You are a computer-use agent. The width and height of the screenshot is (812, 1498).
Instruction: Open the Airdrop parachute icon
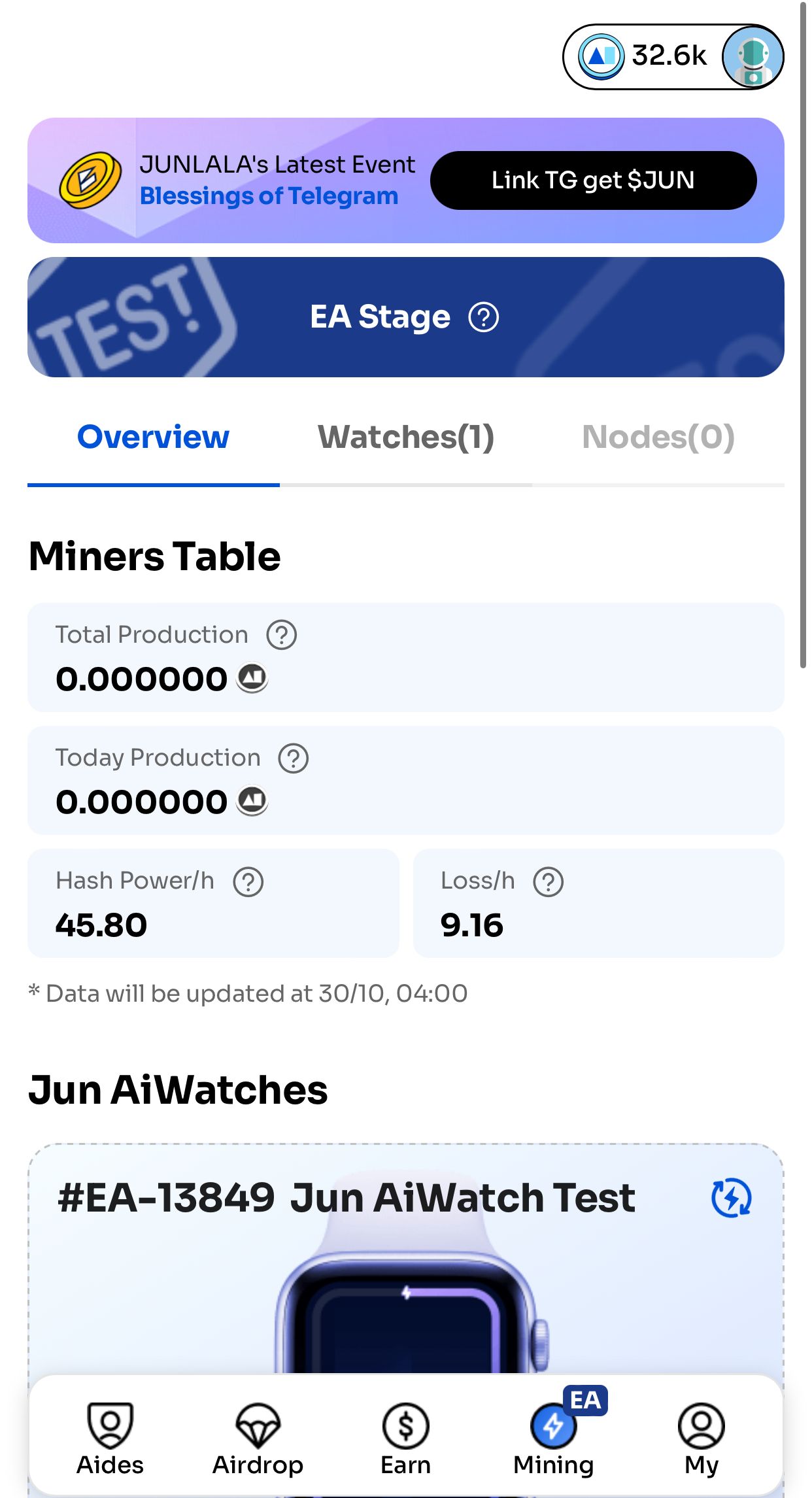point(258,1427)
